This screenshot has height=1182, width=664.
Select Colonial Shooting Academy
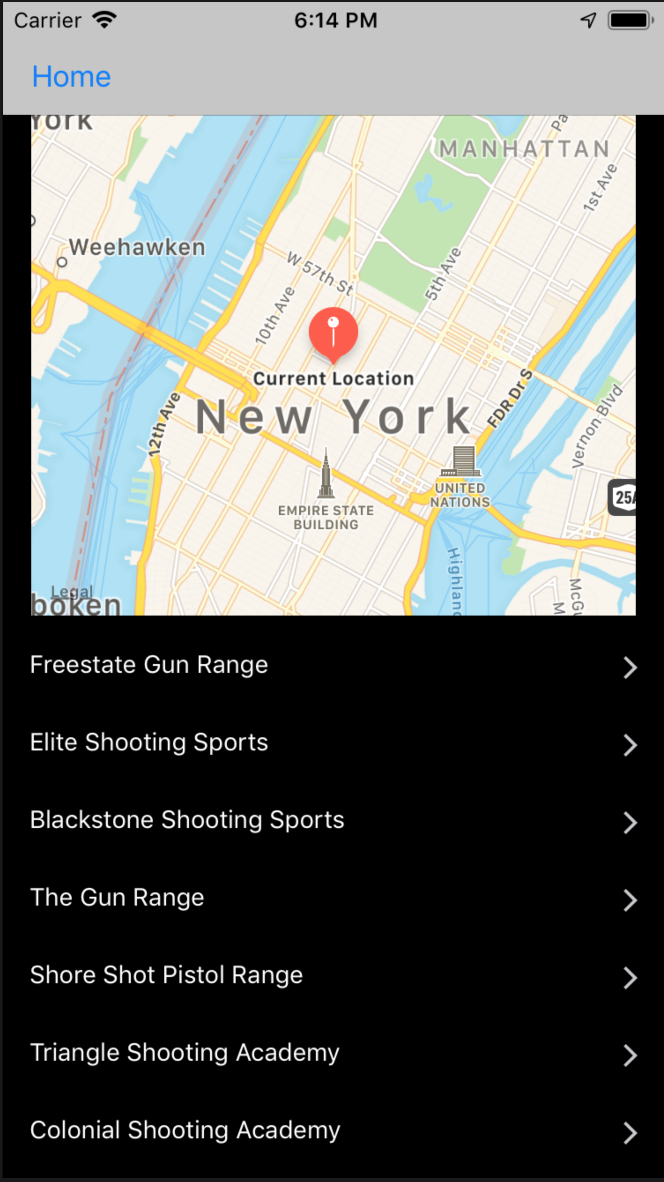pos(332,1131)
